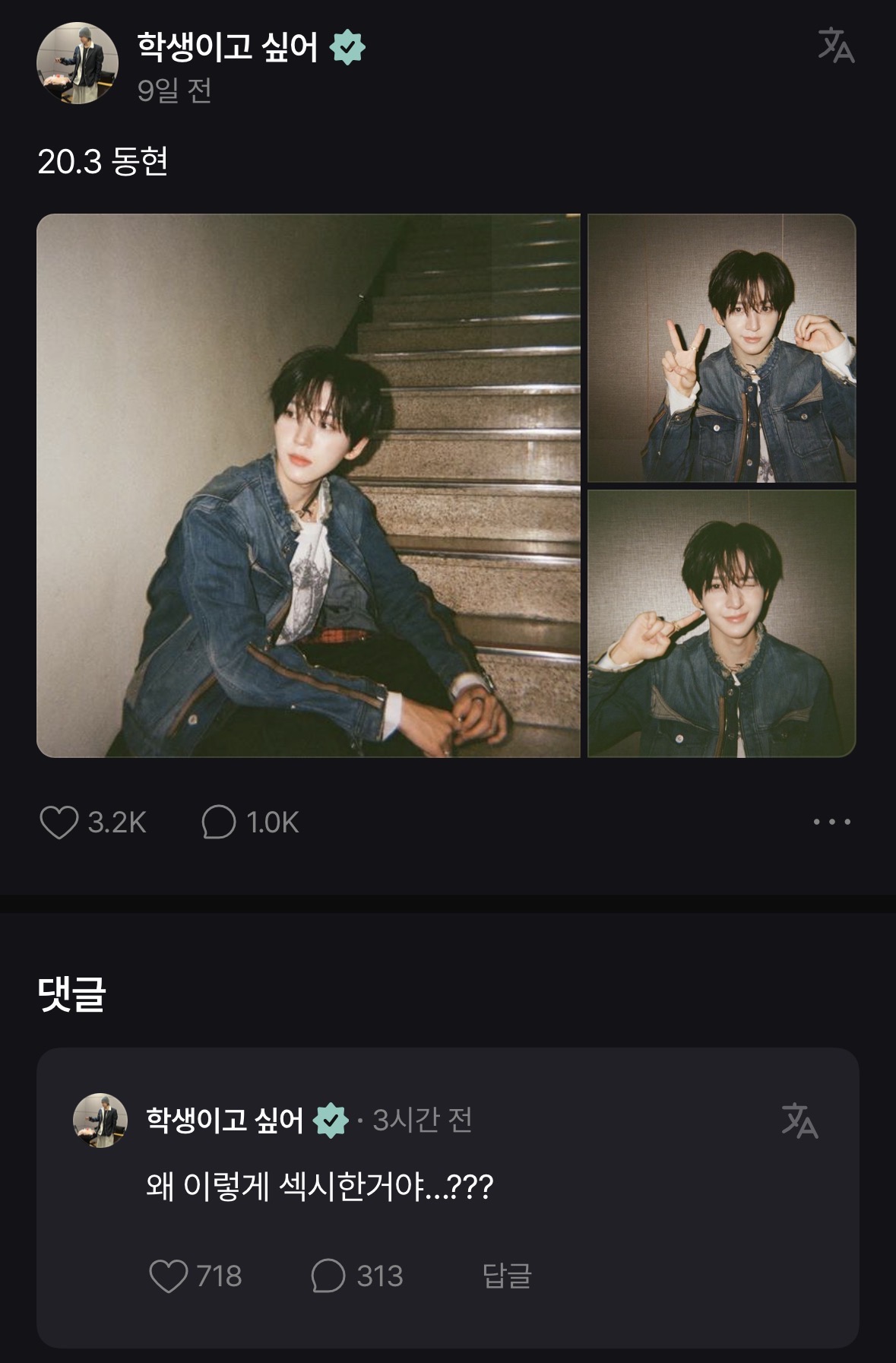Like the comment with 718 hearts
This screenshot has height=1363, width=896.
coord(169,1276)
